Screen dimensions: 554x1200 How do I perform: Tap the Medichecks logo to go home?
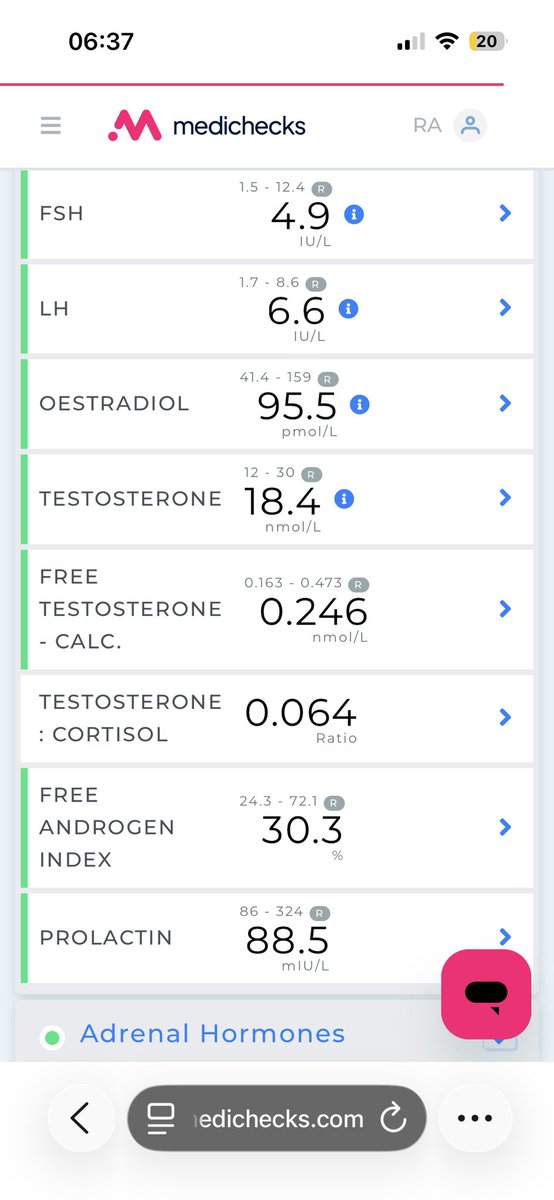[x=207, y=125]
